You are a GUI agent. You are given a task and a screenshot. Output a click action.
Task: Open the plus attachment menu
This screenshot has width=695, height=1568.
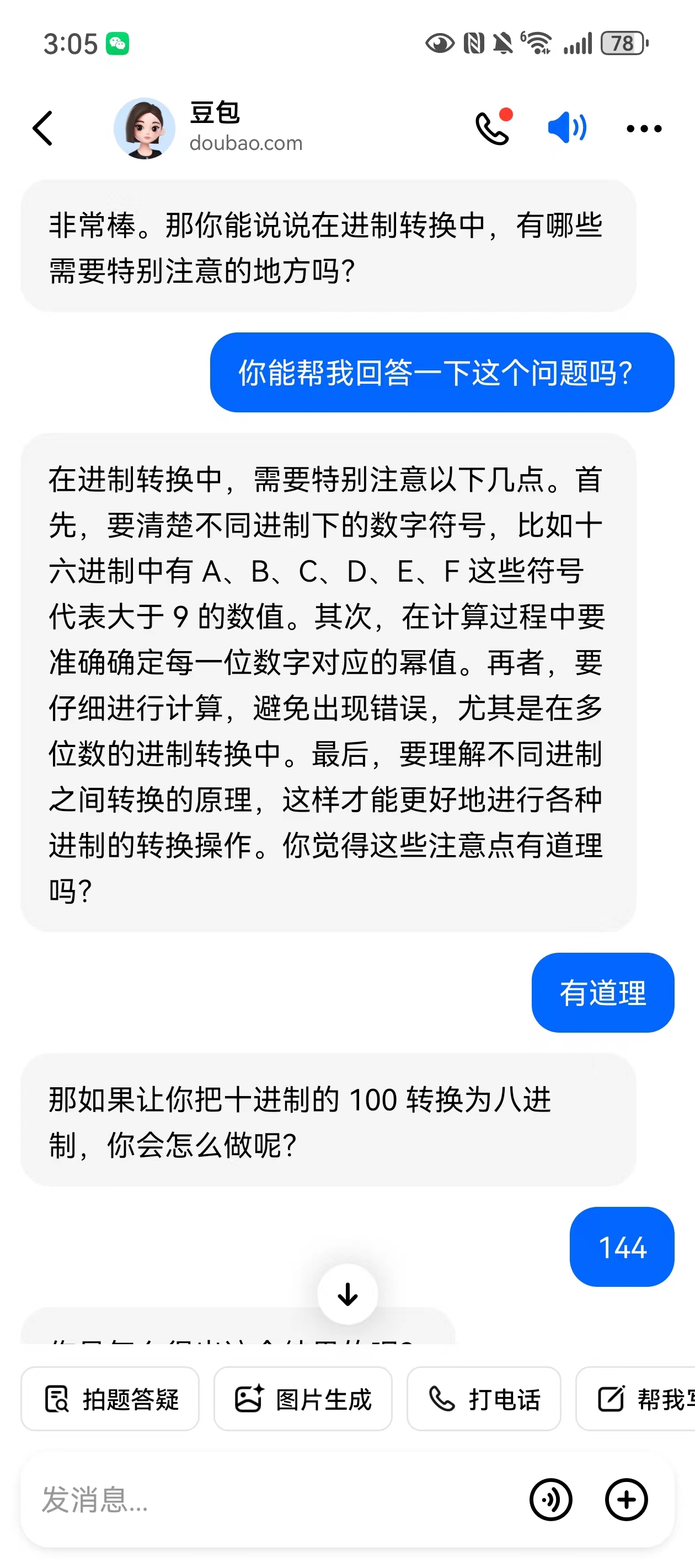coord(626,1499)
